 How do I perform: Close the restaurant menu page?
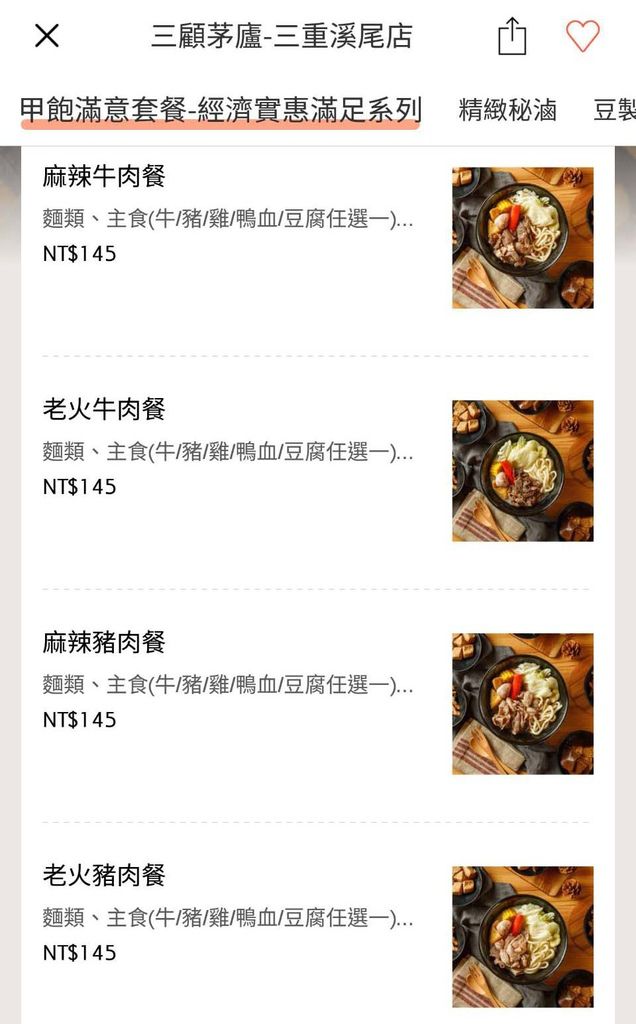[x=46, y=35]
